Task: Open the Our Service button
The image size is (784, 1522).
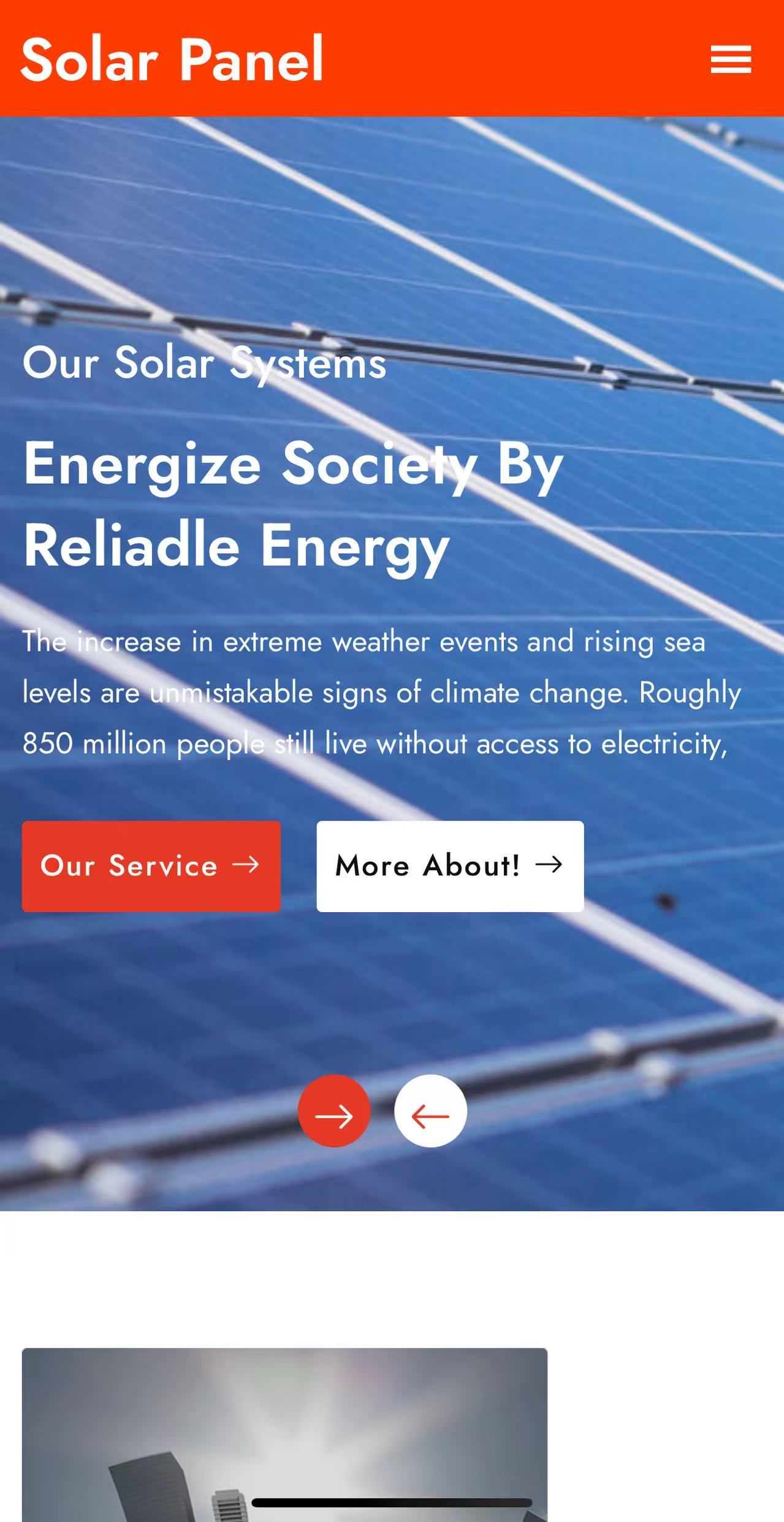Action: click(x=151, y=866)
